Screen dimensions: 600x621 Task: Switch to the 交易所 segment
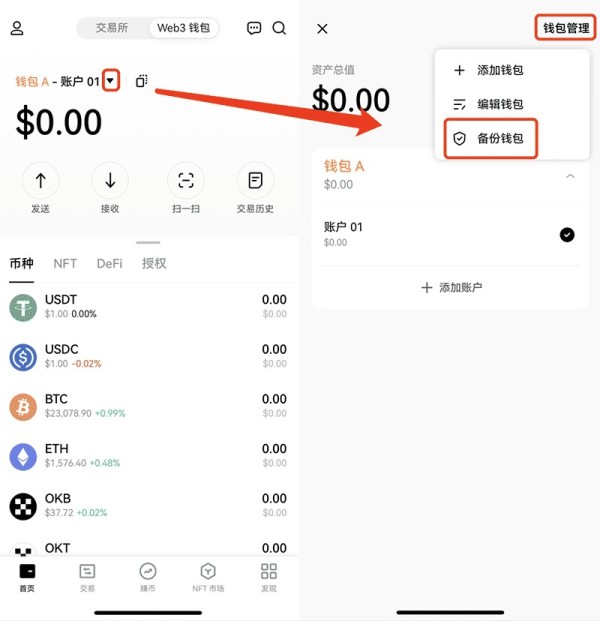click(x=112, y=28)
